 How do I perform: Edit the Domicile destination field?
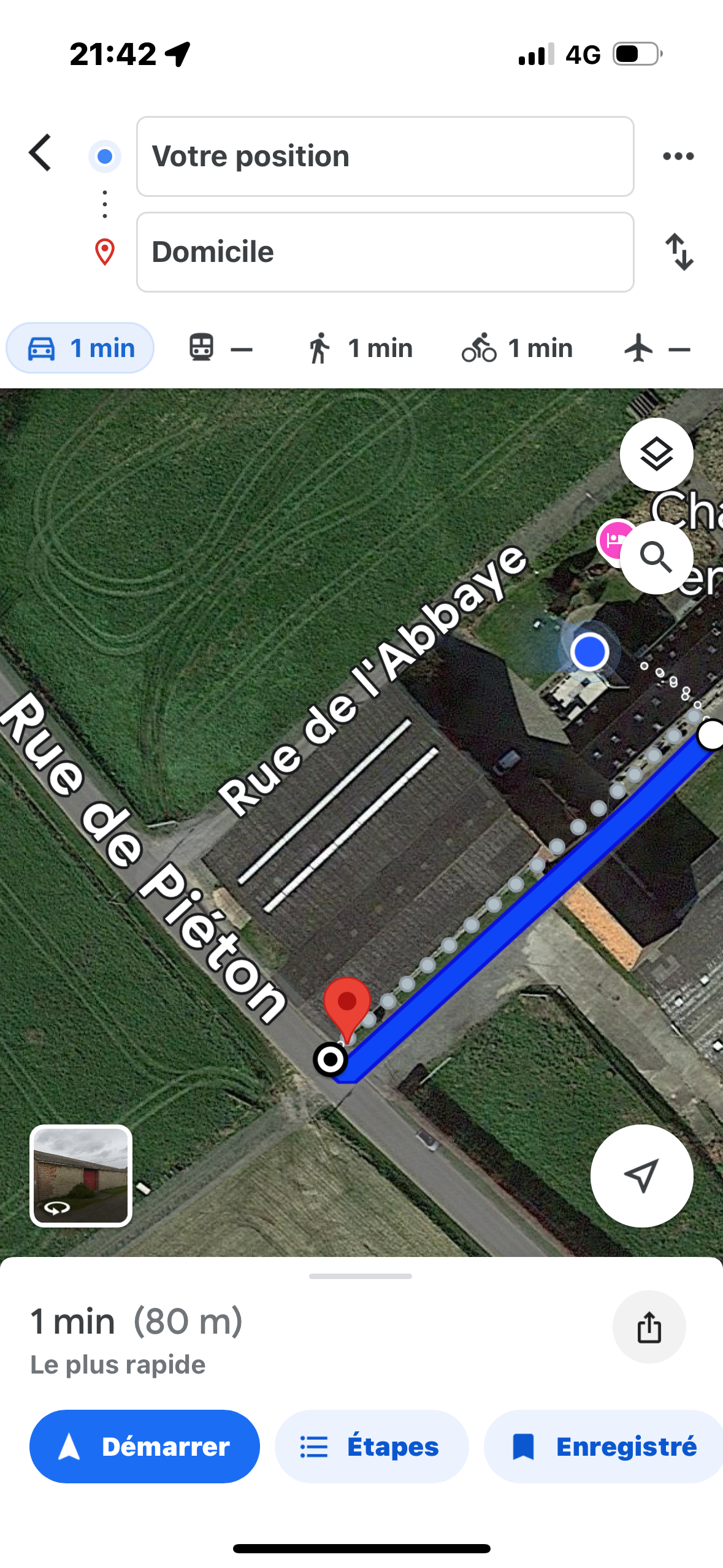click(384, 252)
